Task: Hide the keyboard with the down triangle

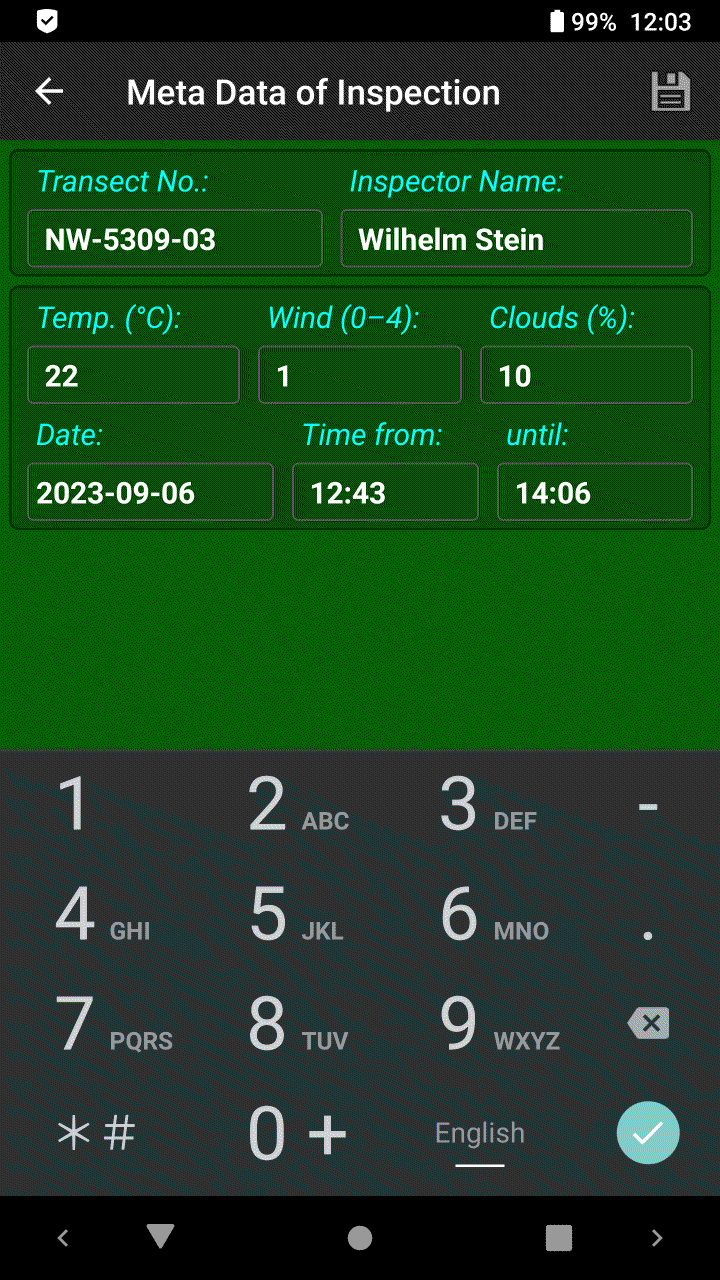Action: pos(161,1237)
